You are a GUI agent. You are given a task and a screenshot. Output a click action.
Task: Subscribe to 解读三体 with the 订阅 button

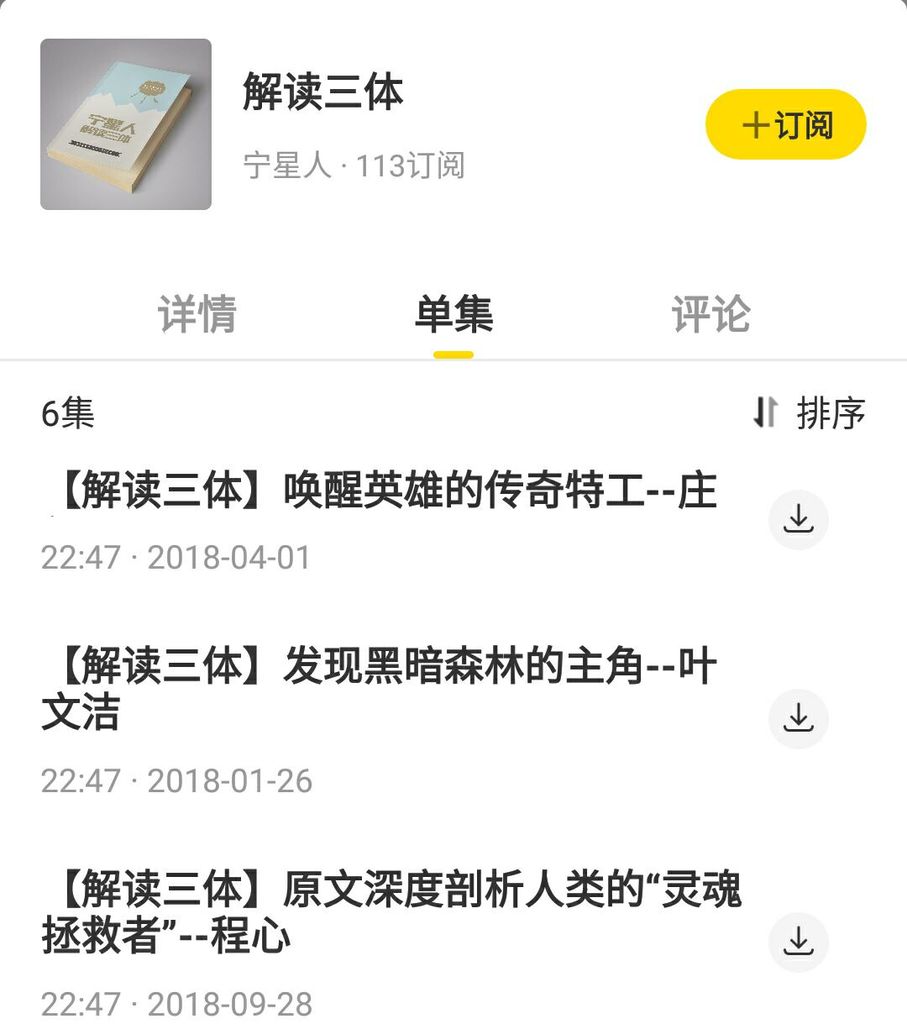pyautogui.click(x=785, y=125)
